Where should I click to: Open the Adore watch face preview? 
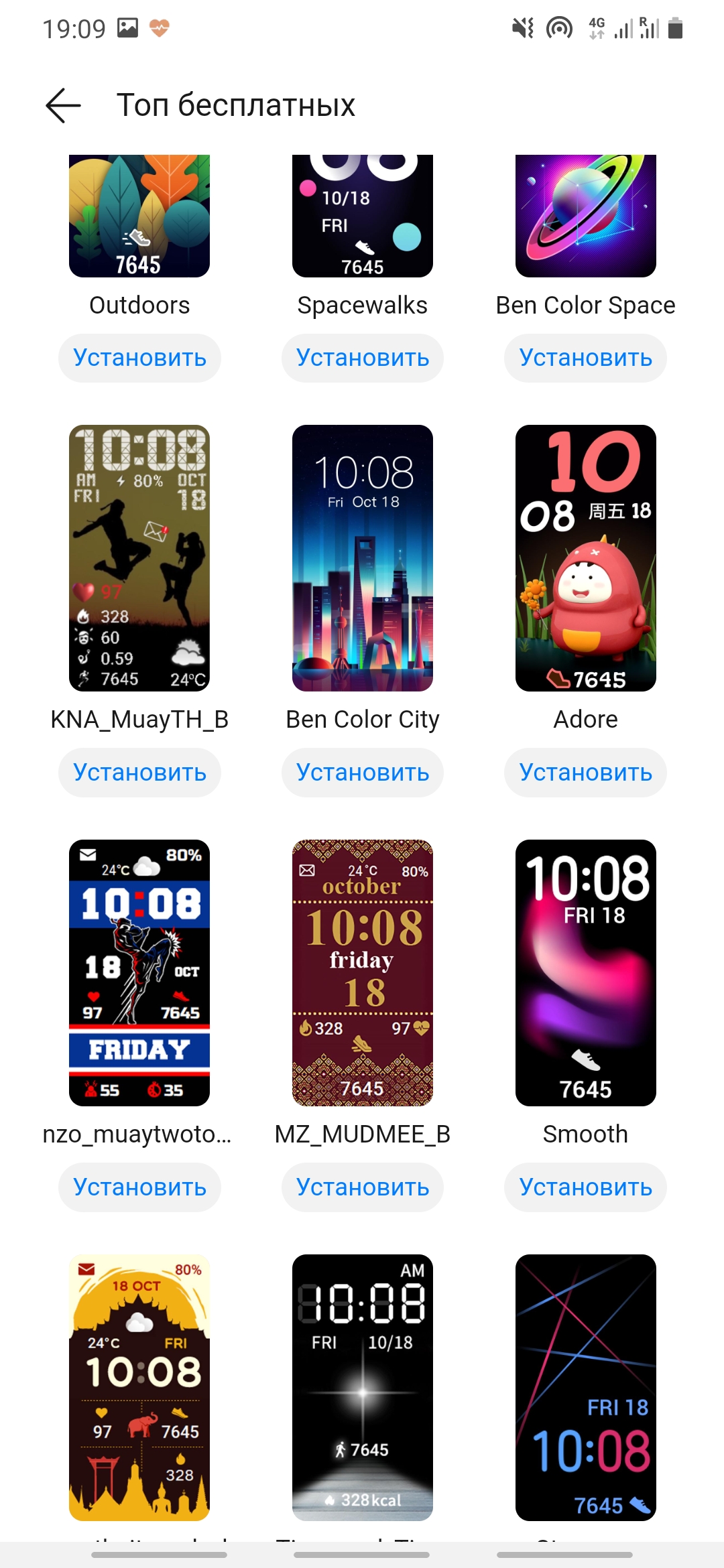[x=585, y=558]
